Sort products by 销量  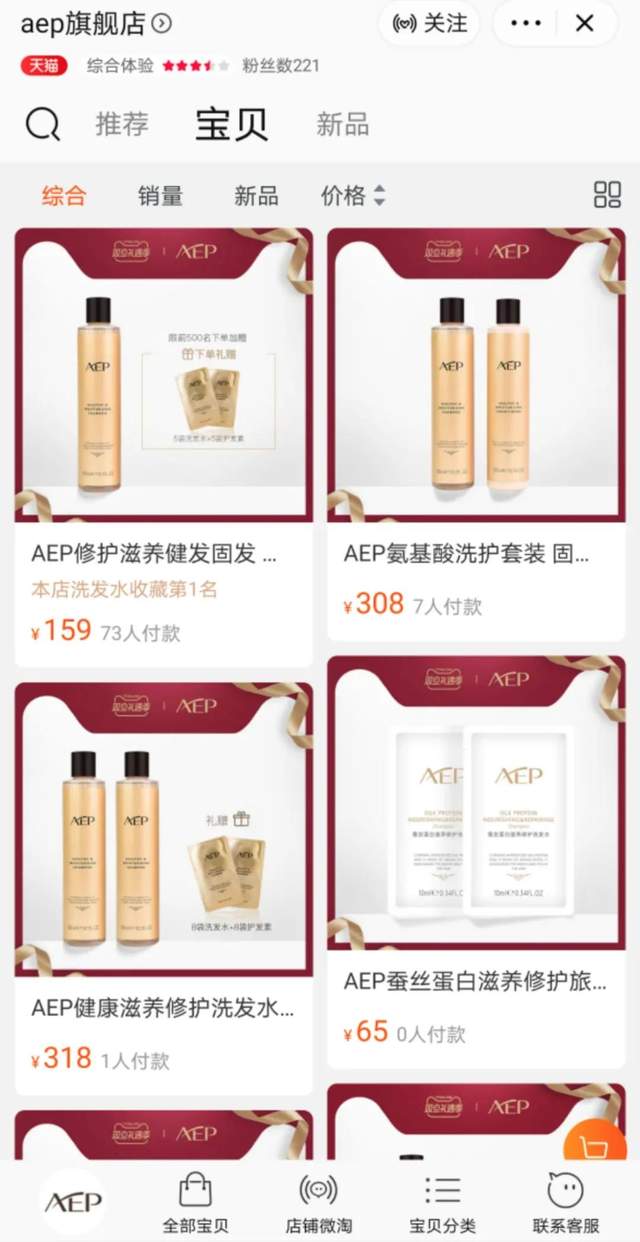click(x=160, y=196)
